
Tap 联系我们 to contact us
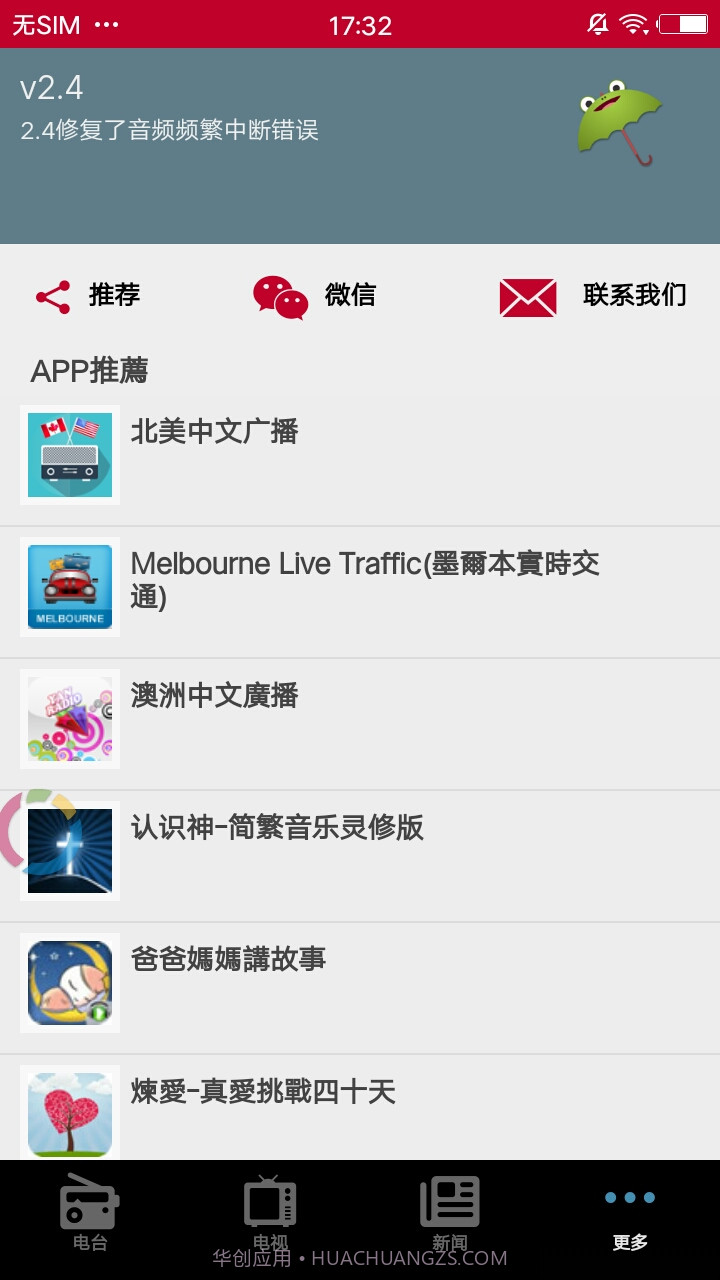(x=593, y=296)
